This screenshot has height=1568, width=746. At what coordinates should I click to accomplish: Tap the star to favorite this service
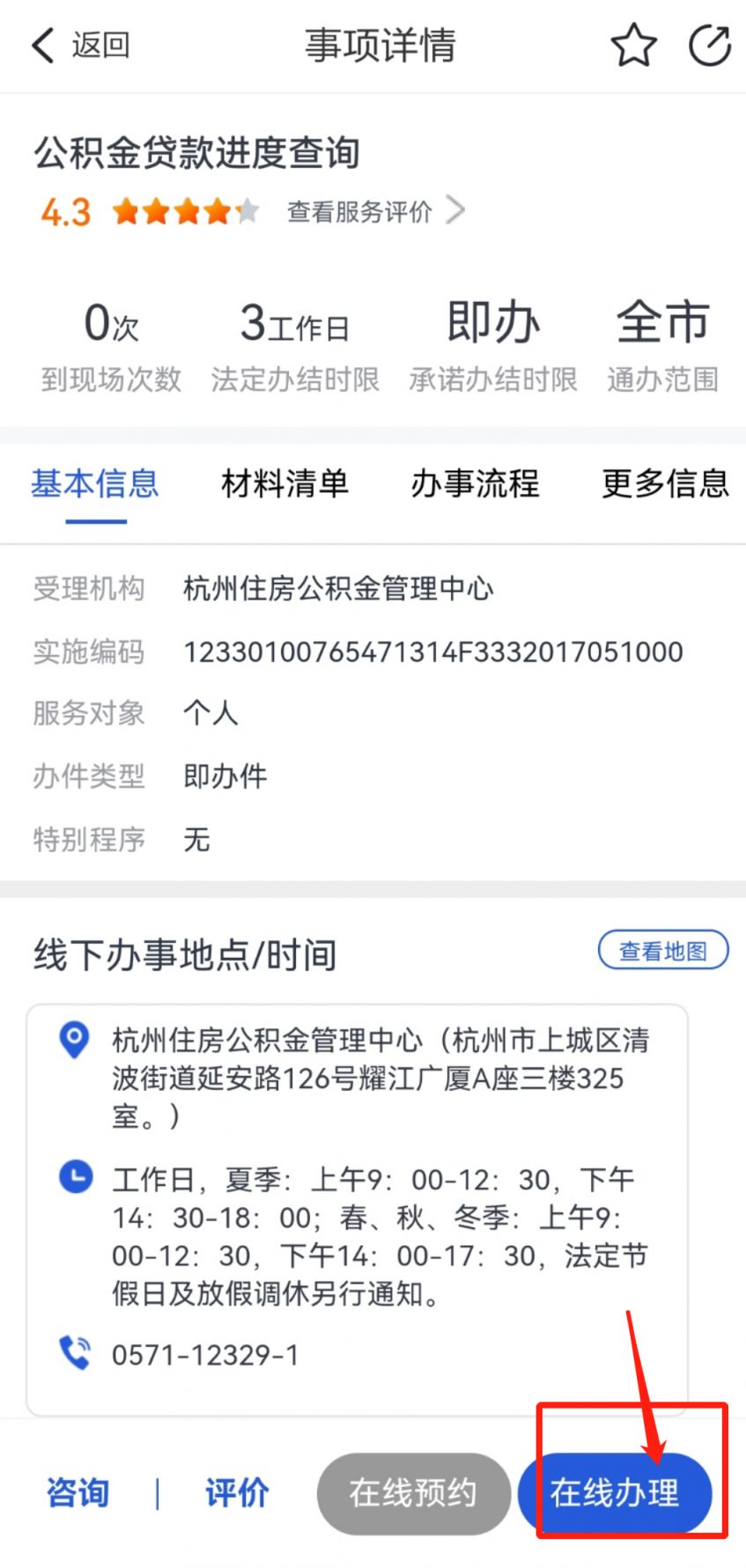point(633,45)
